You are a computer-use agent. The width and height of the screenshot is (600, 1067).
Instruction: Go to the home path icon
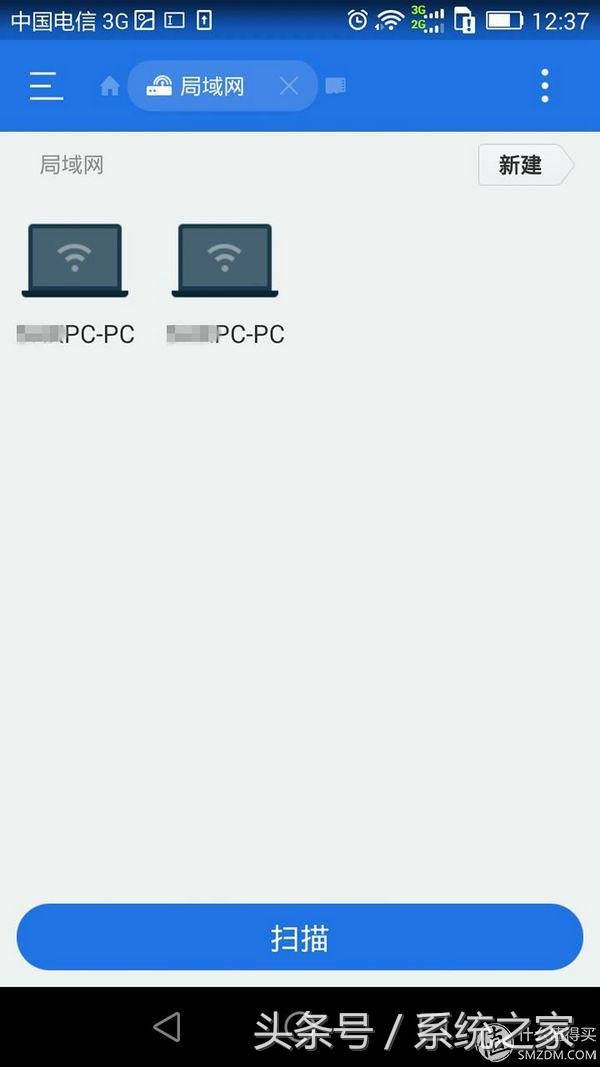[110, 87]
